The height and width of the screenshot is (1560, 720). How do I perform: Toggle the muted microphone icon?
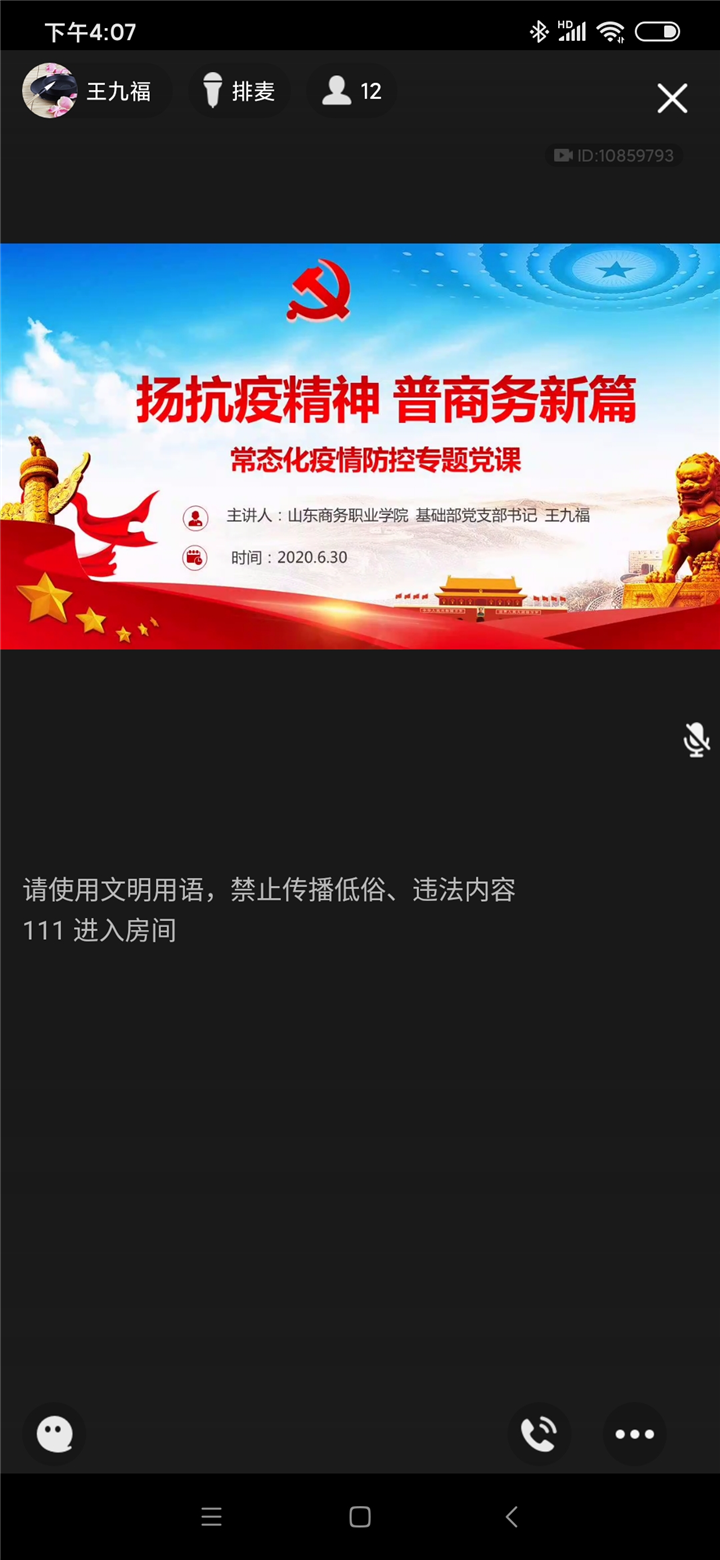(x=696, y=740)
